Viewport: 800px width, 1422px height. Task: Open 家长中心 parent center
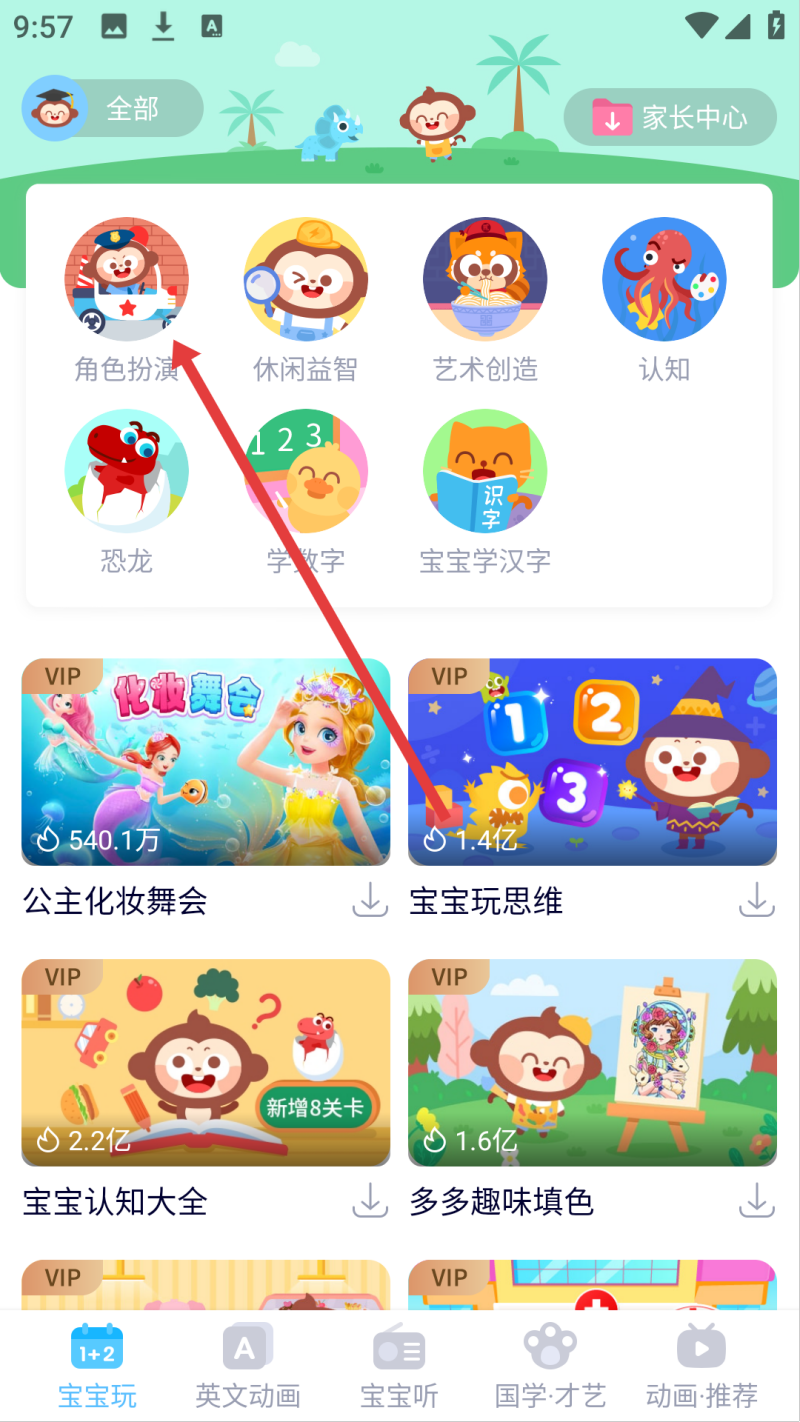coord(670,118)
